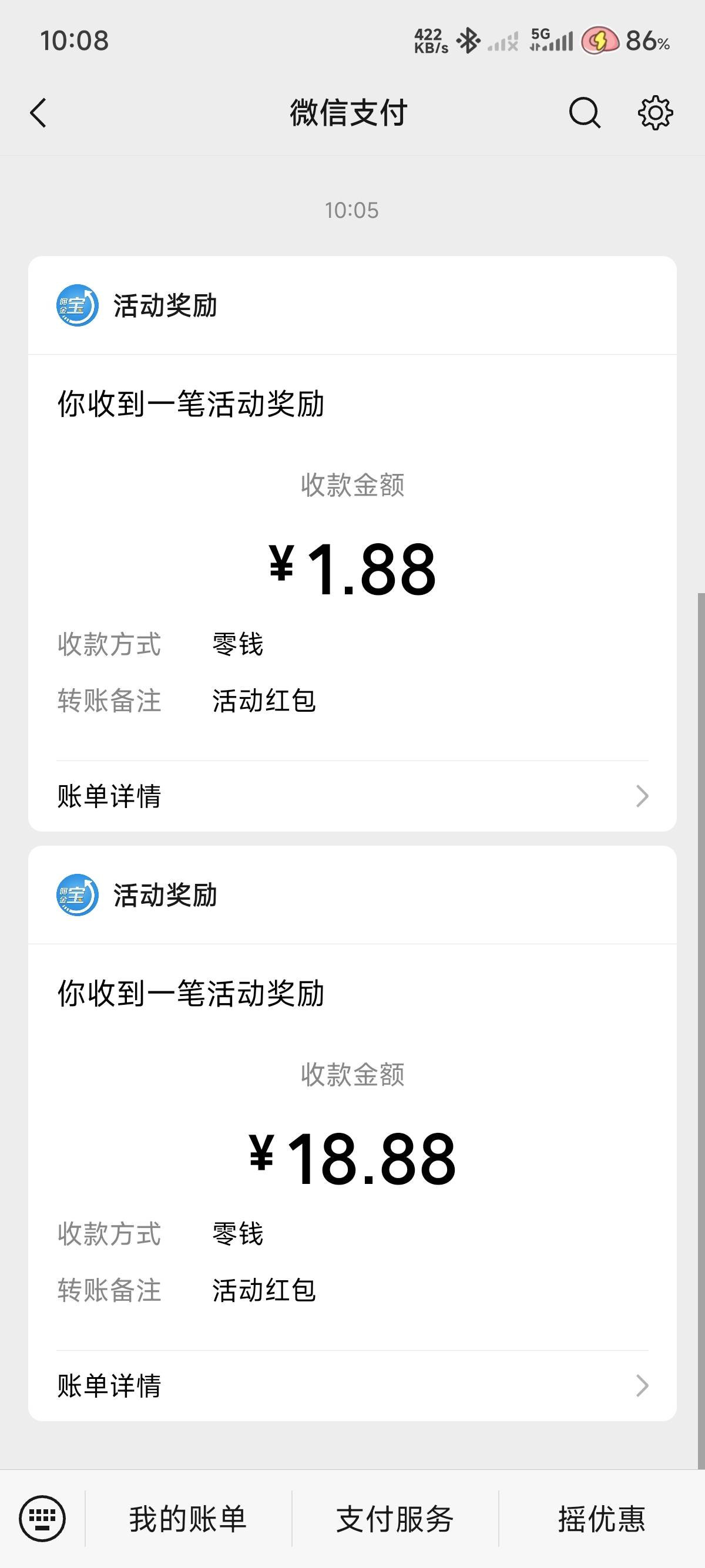Open 摇优惠 menu
This screenshot has height=1568, width=705.
[x=602, y=1519]
